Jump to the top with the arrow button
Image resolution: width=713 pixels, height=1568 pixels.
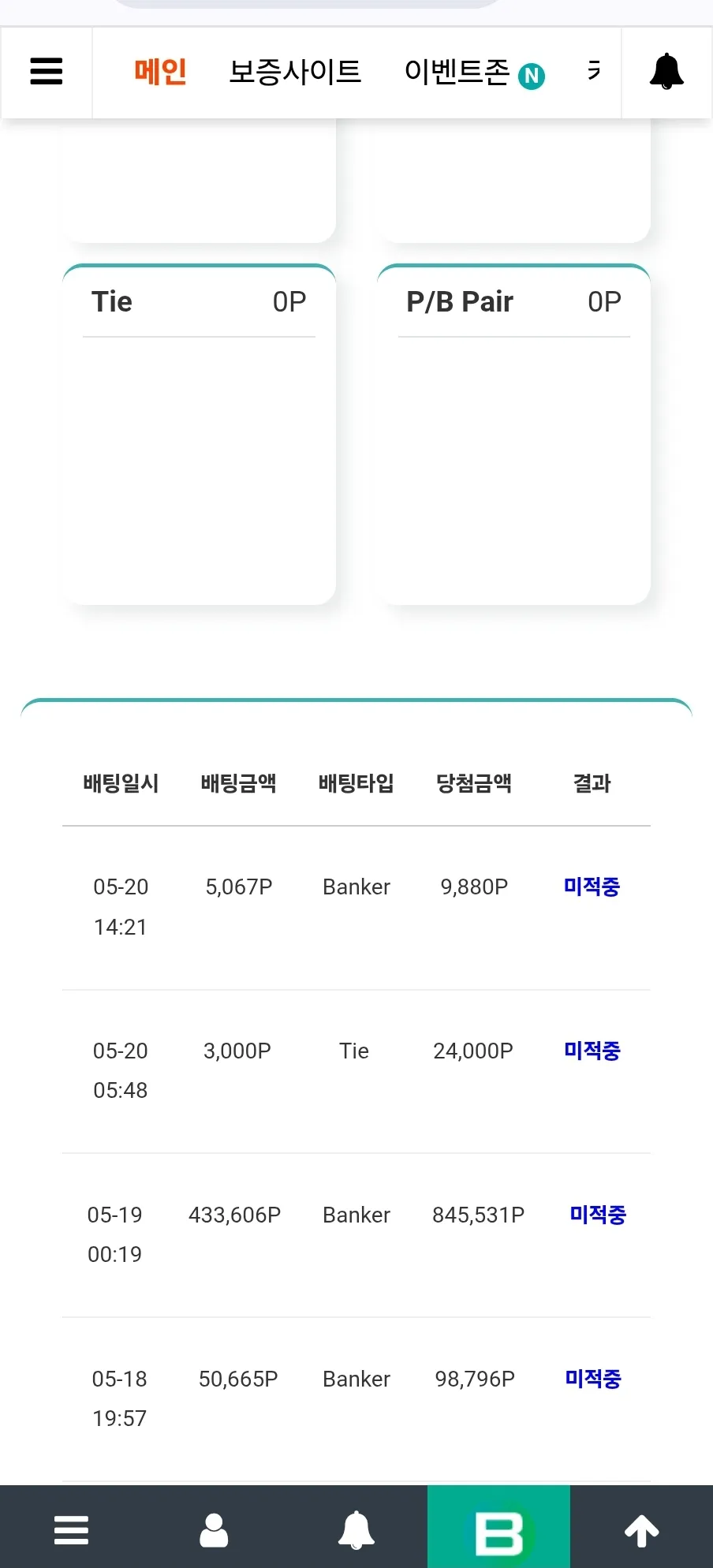pos(642,1530)
